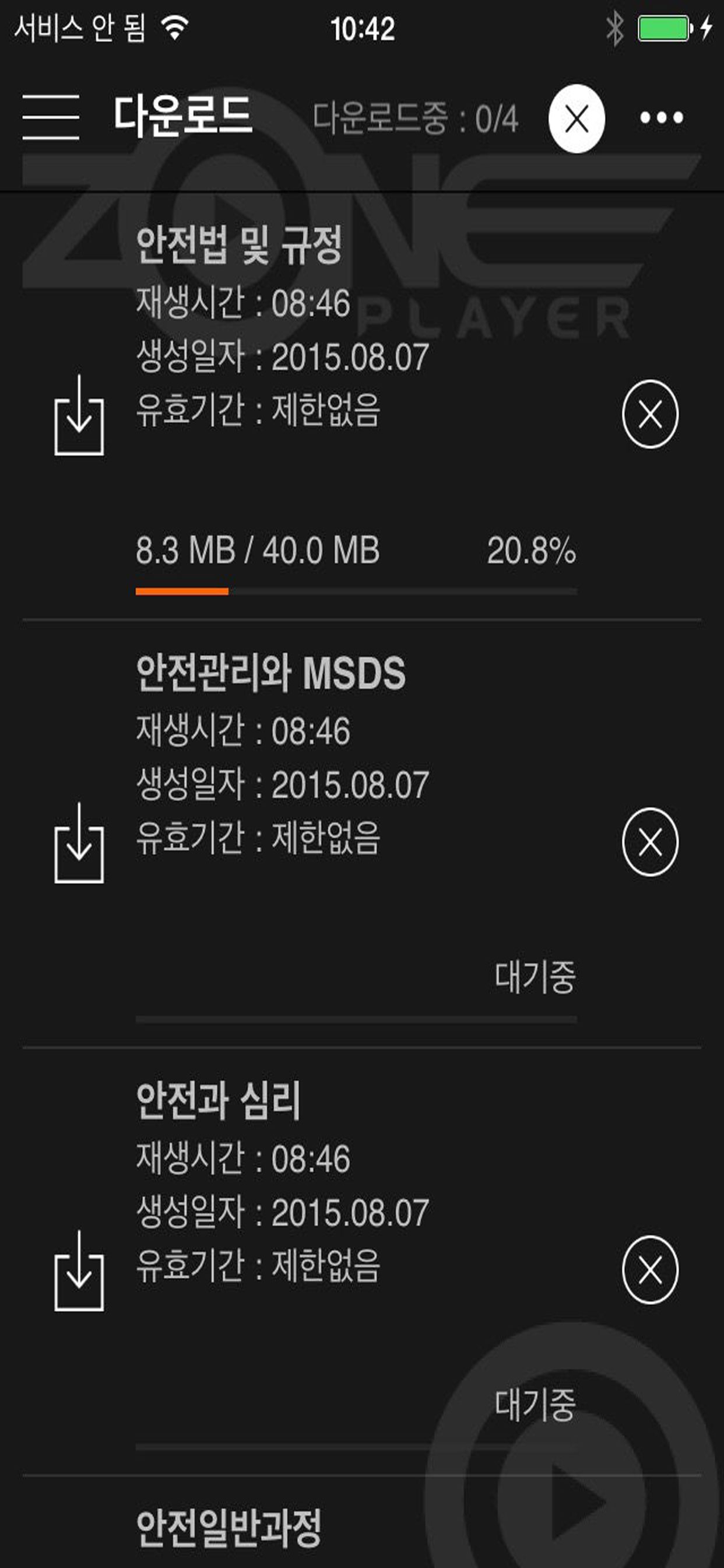
Task: Tap the battery indicator in status bar
Action: 666,27
